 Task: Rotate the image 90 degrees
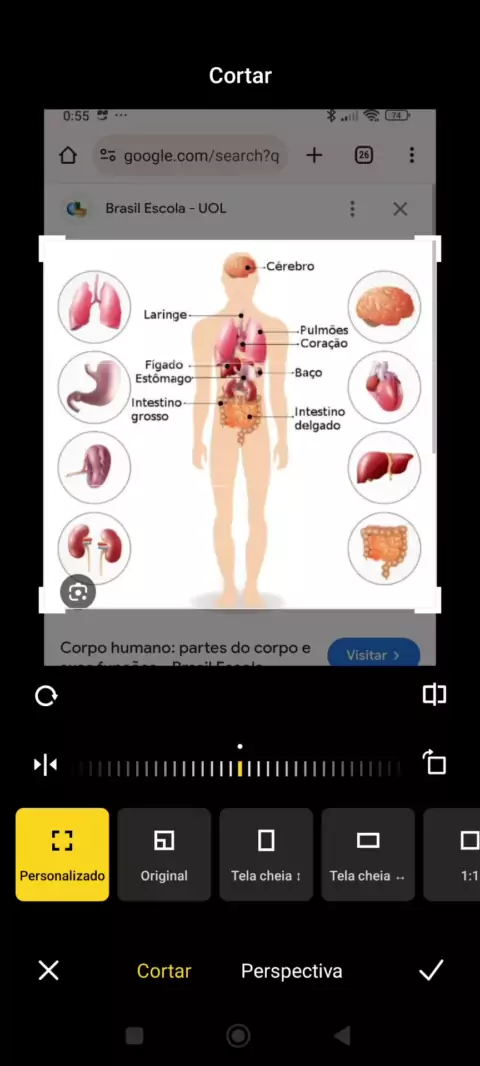point(434,763)
